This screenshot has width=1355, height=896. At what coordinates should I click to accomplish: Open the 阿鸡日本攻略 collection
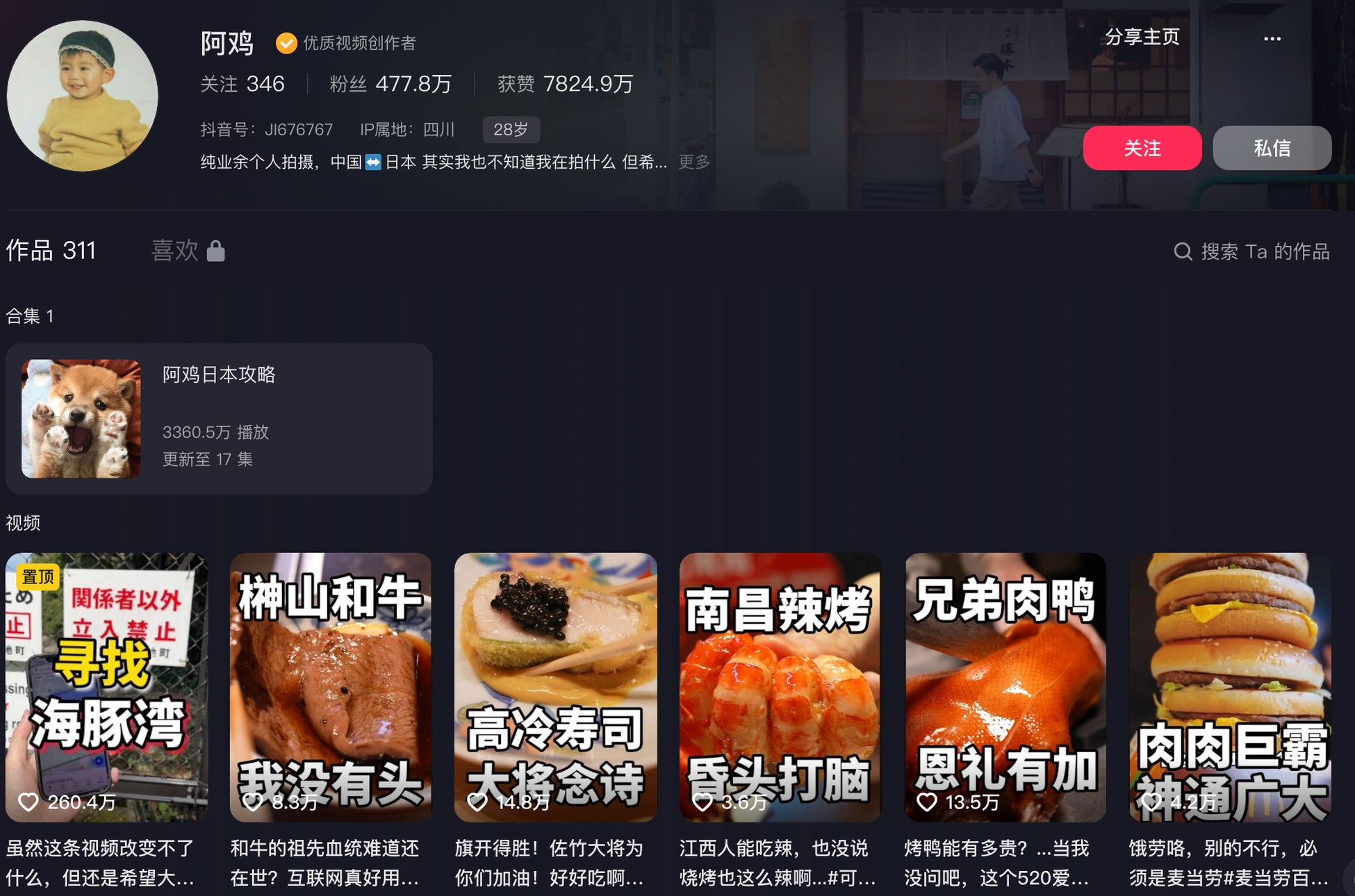tap(218, 418)
